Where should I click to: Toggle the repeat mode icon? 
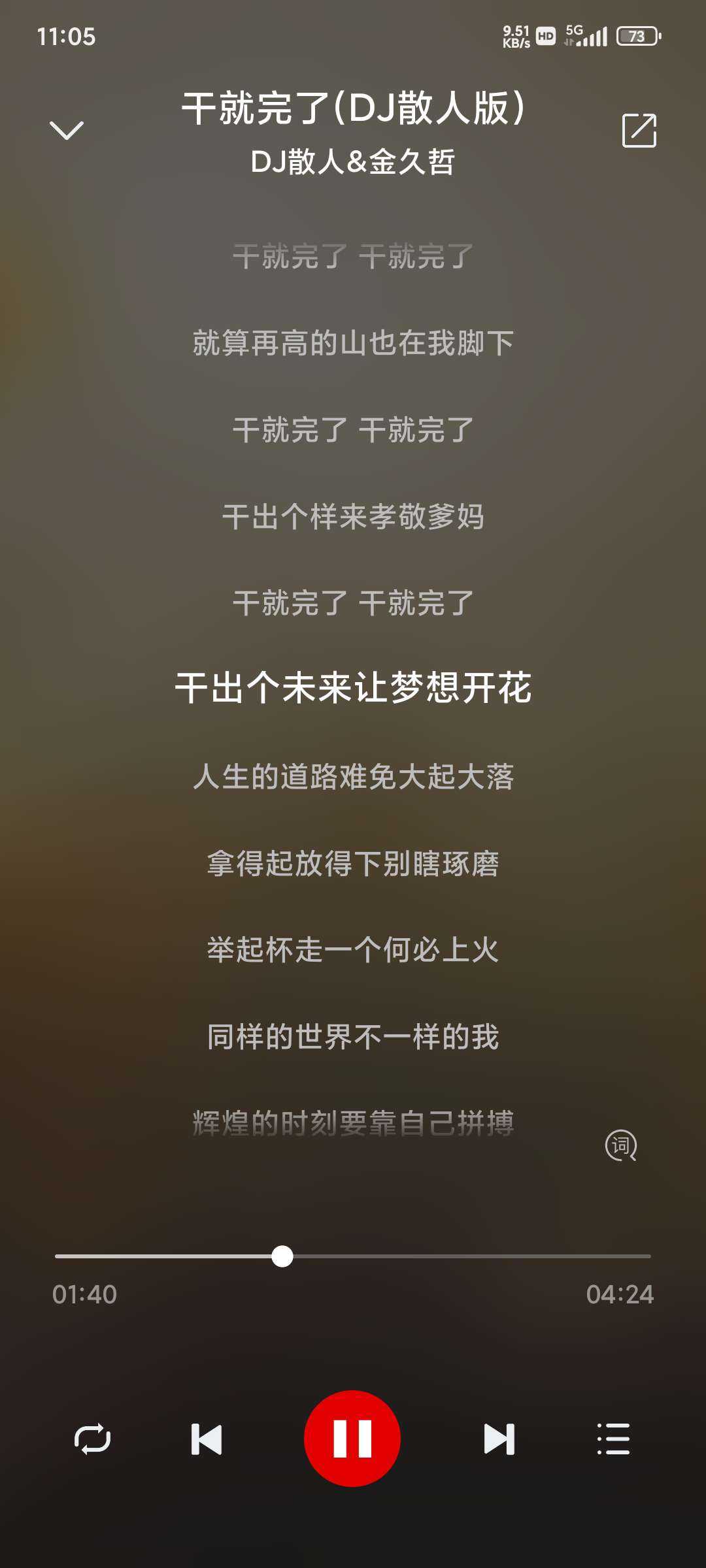tap(92, 1439)
